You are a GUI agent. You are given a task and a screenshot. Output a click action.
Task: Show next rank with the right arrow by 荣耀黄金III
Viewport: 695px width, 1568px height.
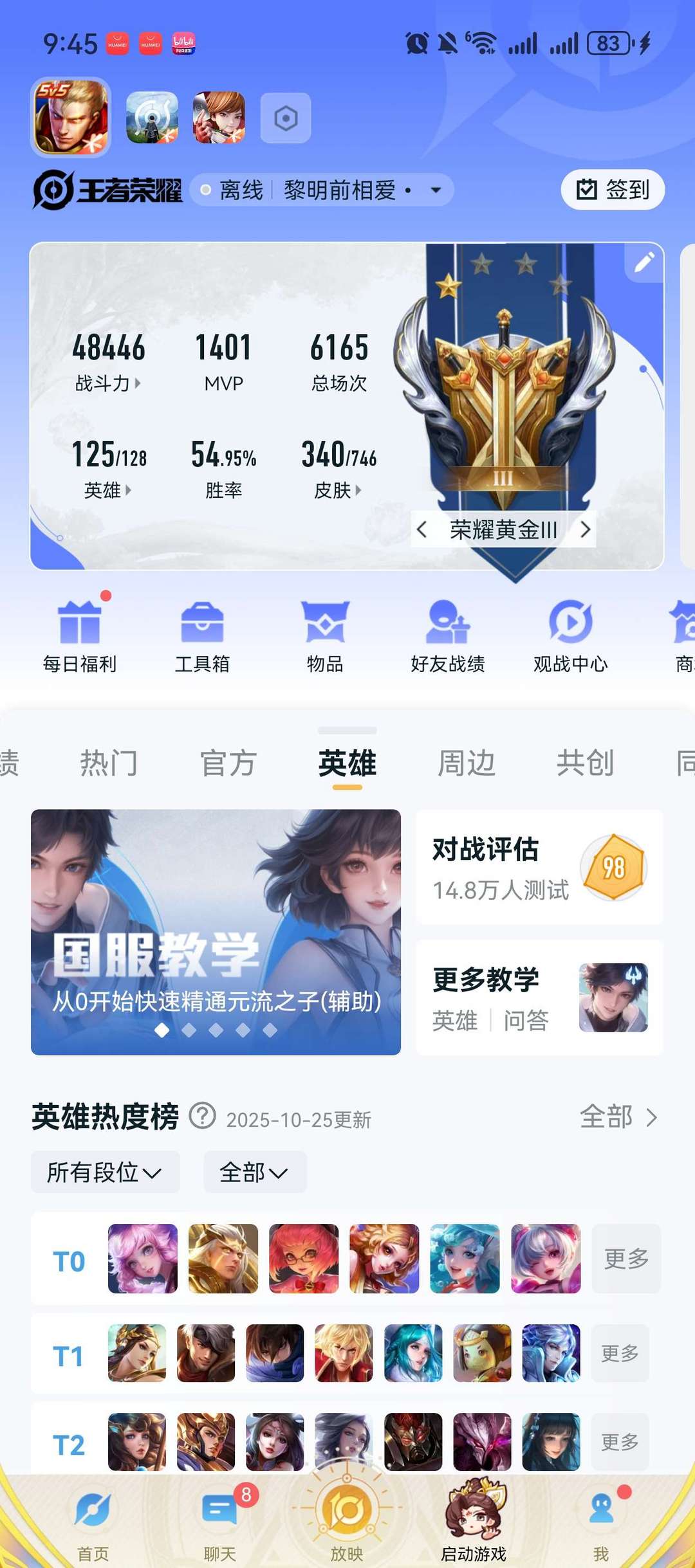(585, 530)
